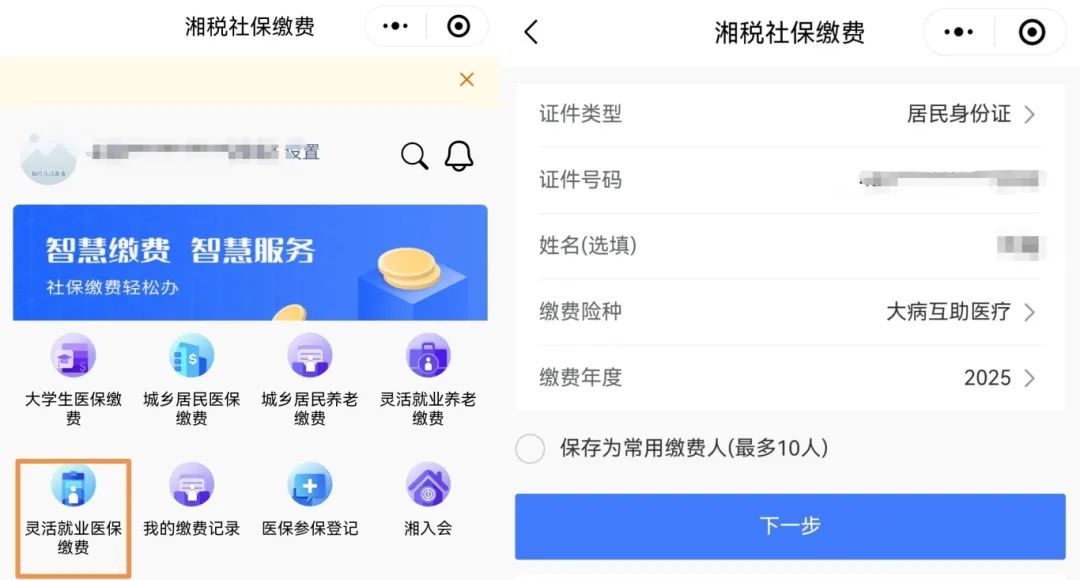This screenshot has width=1080, height=580.
Task: Tap the 设置 link beside the profile
Action: click(302, 152)
